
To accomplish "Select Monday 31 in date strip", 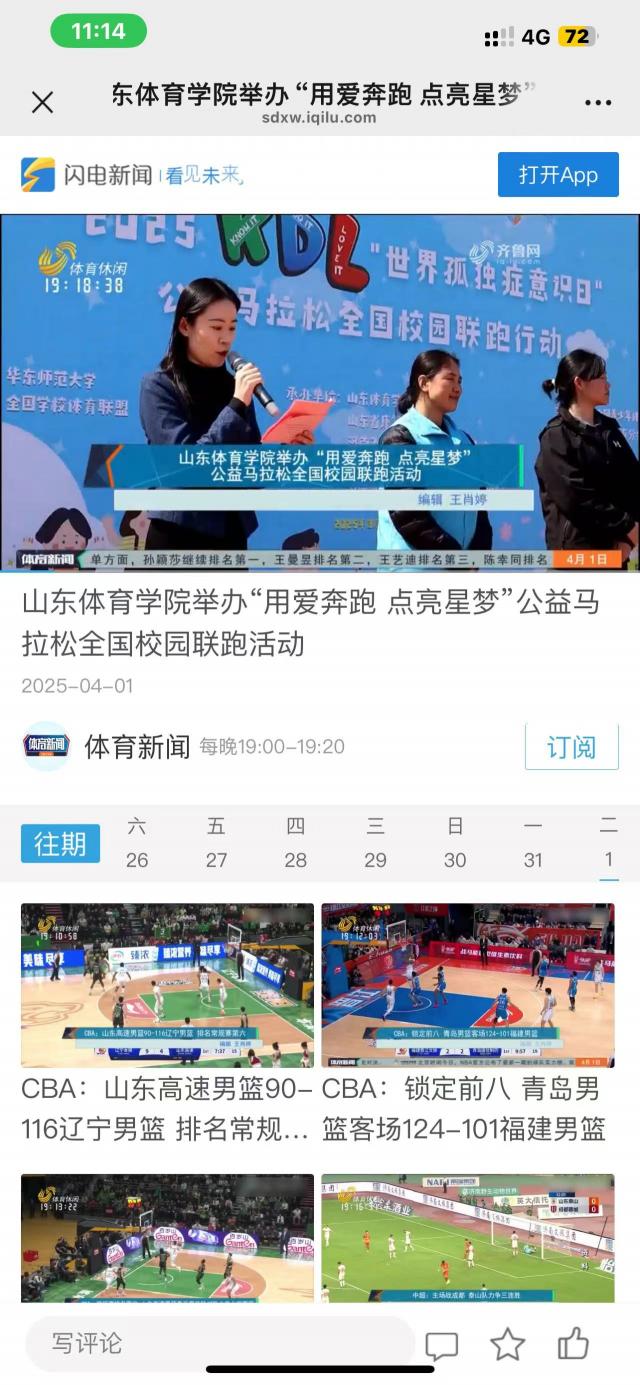I will (x=533, y=843).
